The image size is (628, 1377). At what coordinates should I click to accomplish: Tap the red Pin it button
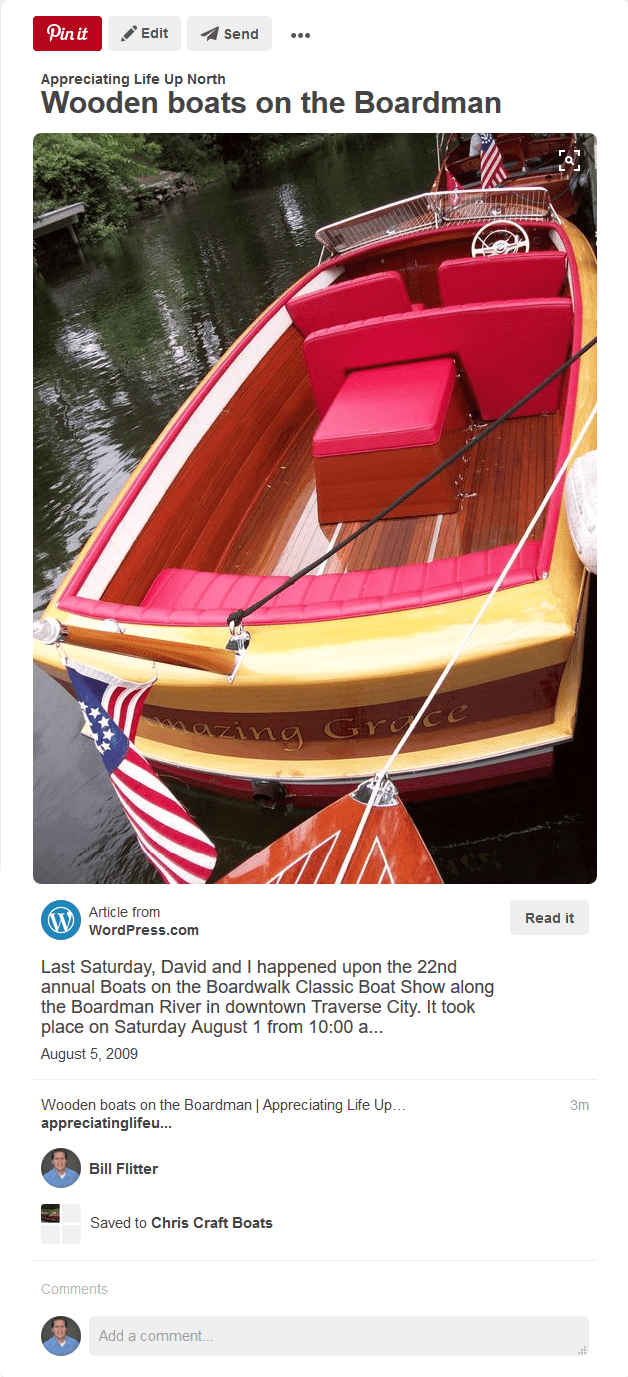tap(67, 33)
